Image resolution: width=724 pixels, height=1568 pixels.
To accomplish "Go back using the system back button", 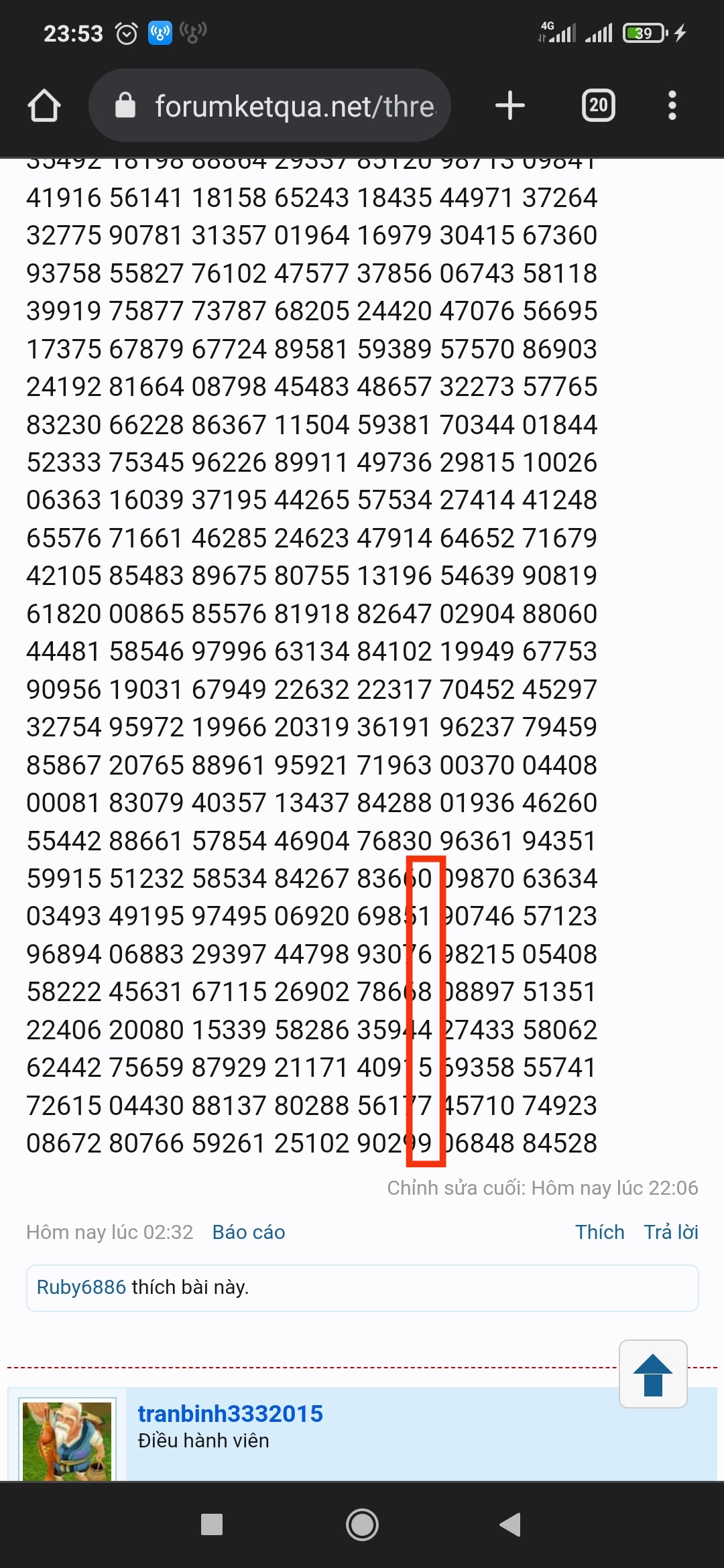I will tap(511, 1524).
